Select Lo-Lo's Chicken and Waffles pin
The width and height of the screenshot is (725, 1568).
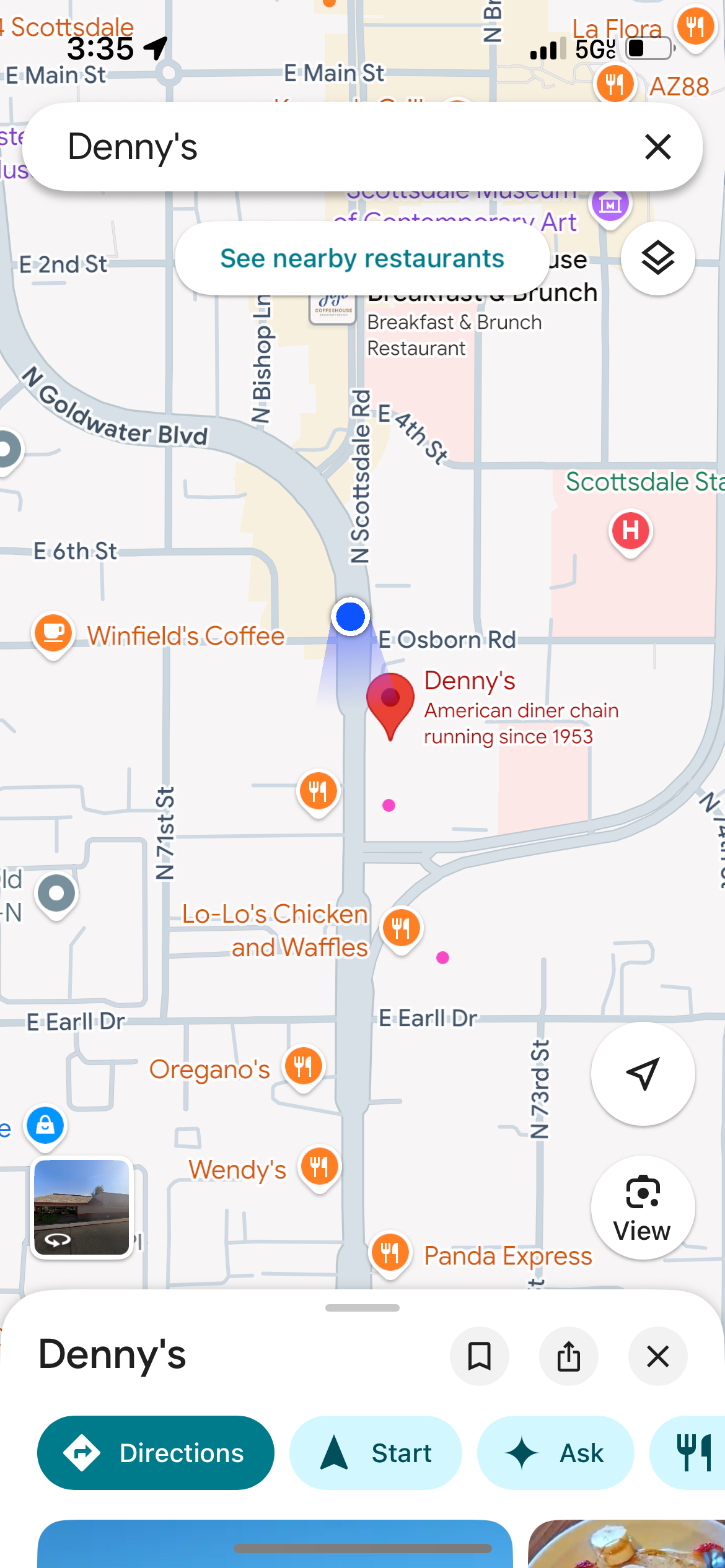pyautogui.click(x=402, y=928)
